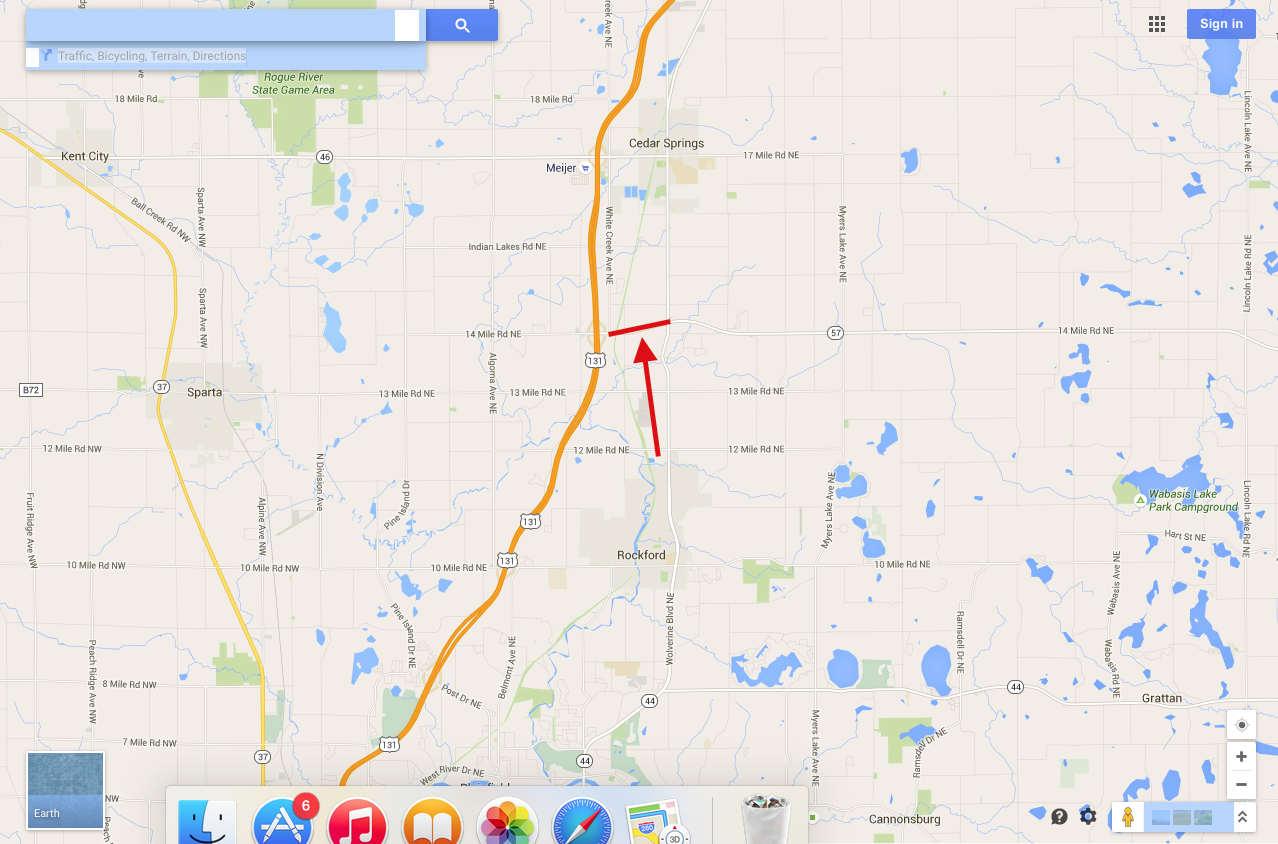This screenshot has width=1278, height=844.
Task: Select the Street View pegman
Action: tap(1128, 817)
